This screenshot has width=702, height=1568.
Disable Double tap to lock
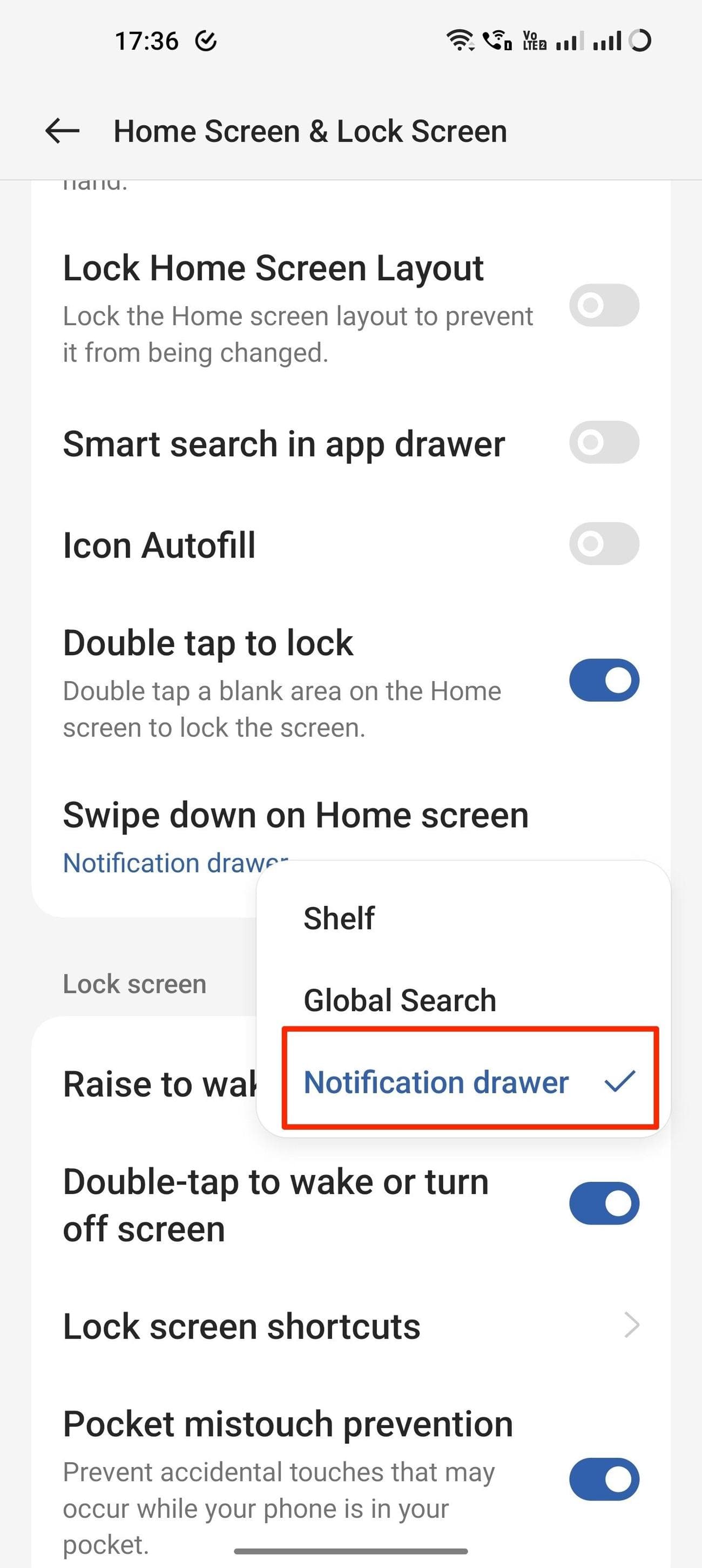(604, 680)
